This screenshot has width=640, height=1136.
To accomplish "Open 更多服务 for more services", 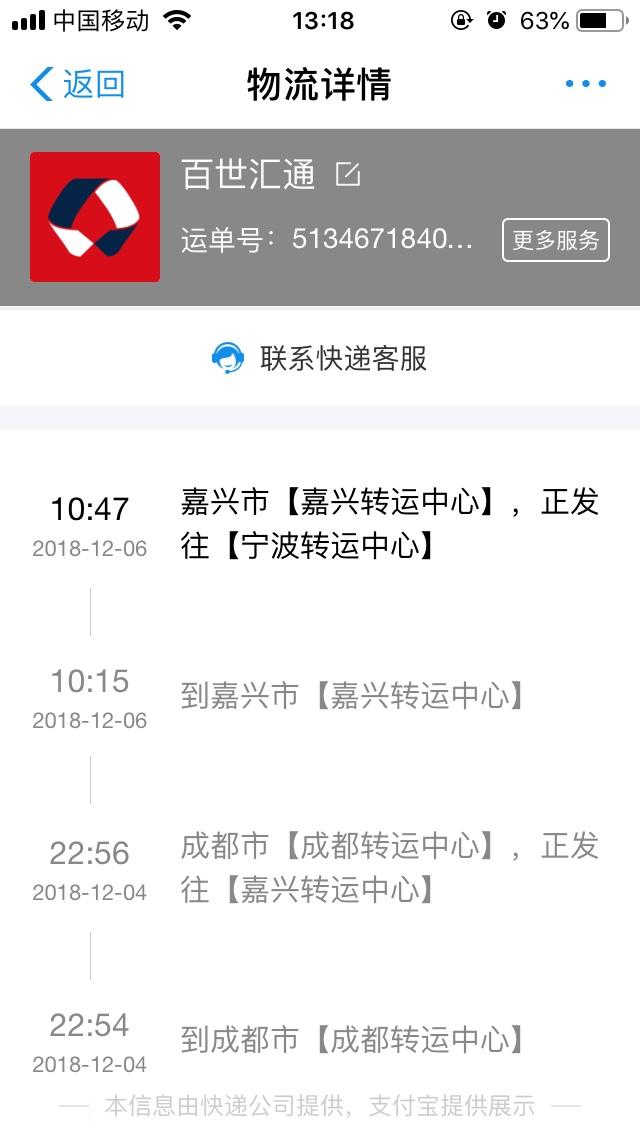I will pyautogui.click(x=556, y=240).
